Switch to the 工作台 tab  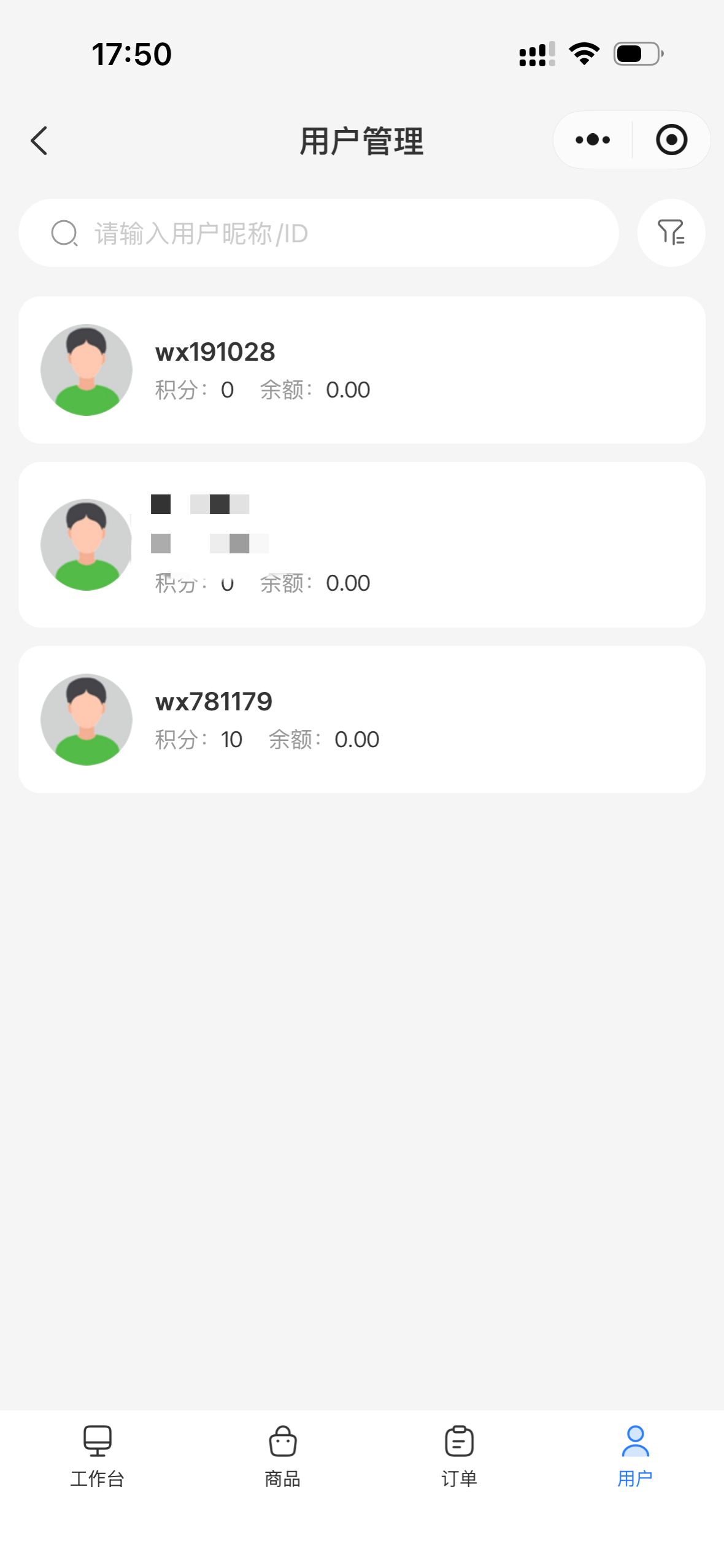click(x=97, y=1456)
